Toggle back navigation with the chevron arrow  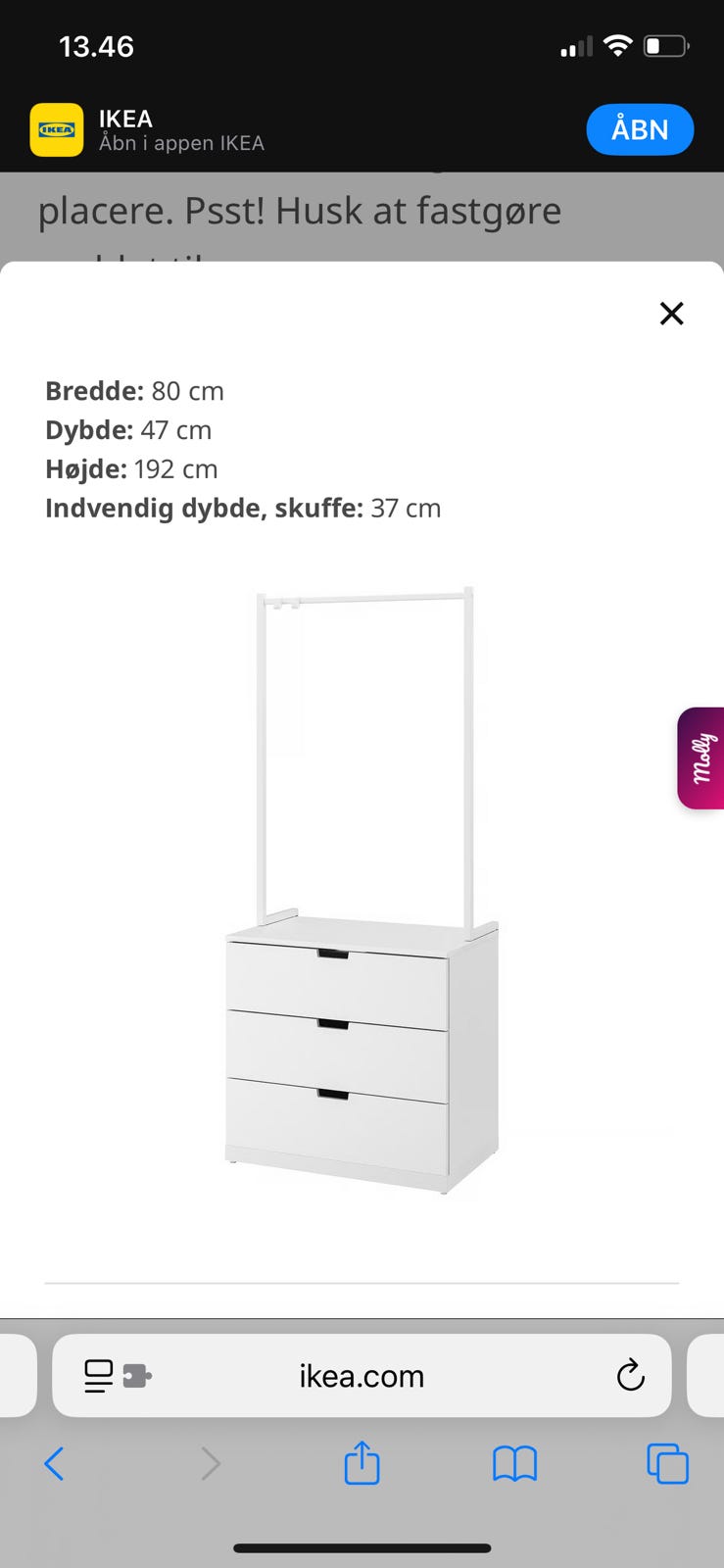55,1463
